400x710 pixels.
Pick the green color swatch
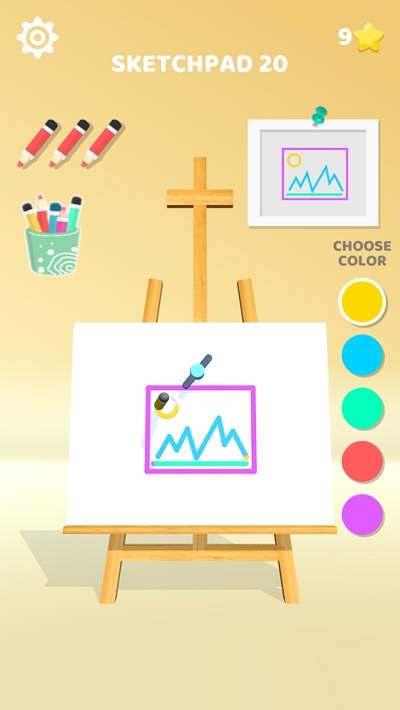point(362,408)
